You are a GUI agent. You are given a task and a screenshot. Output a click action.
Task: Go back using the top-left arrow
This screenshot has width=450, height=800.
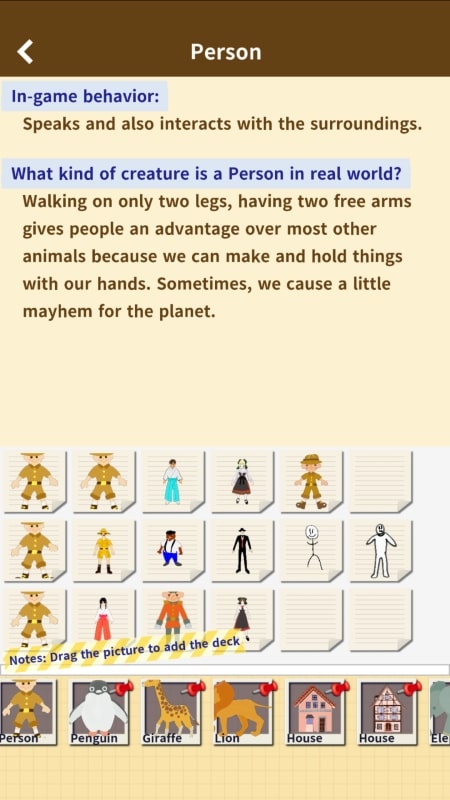(x=25, y=52)
